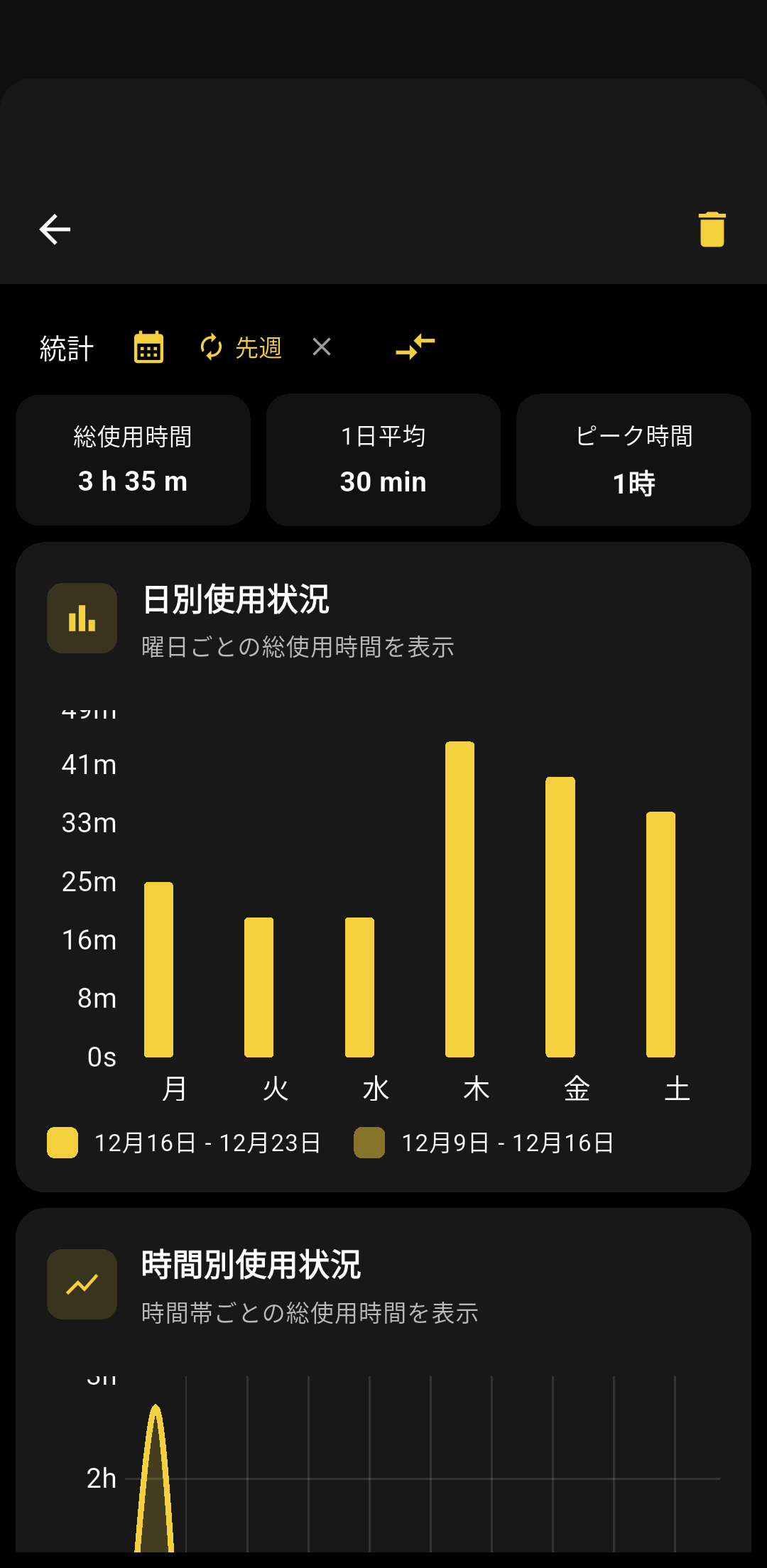Select the 先週 comparison chip
The image size is (767, 1568).
(241, 347)
